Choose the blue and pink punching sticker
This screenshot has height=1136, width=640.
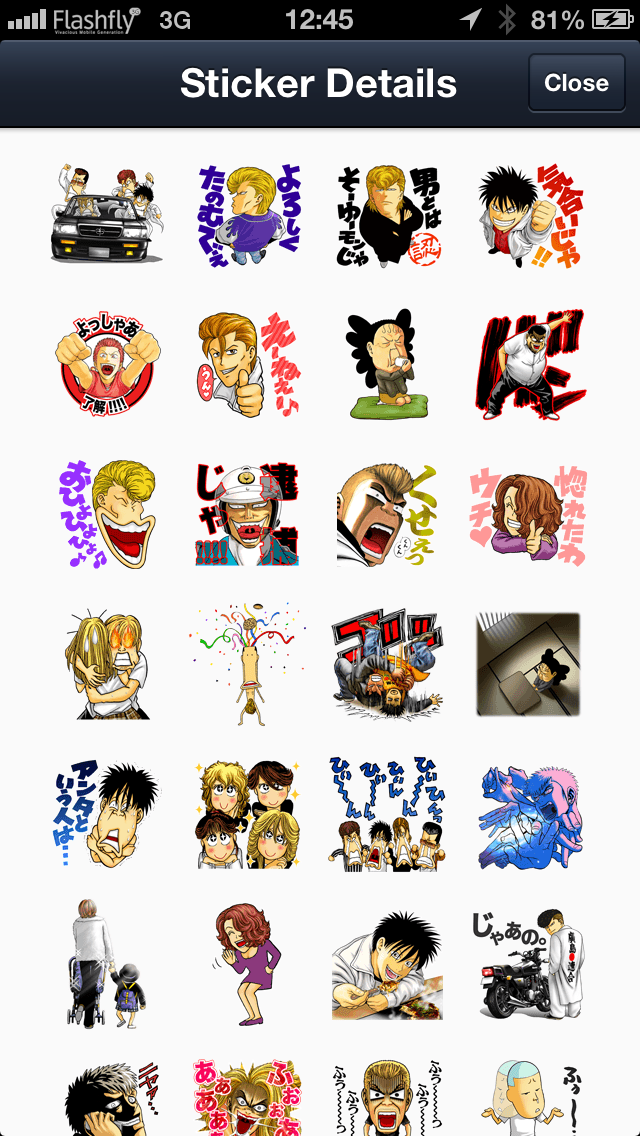click(x=529, y=814)
